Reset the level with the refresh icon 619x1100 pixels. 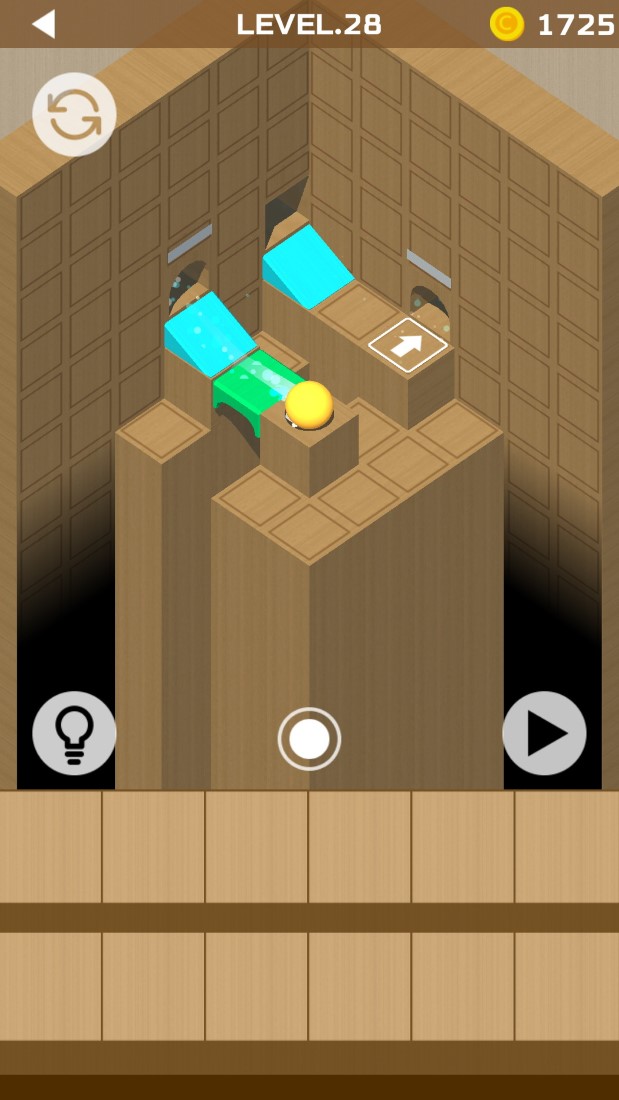click(x=74, y=114)
